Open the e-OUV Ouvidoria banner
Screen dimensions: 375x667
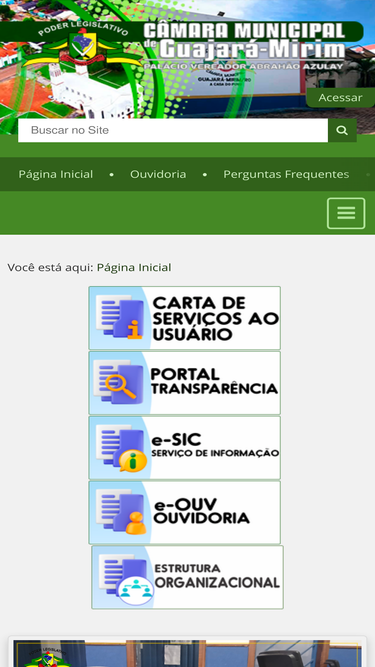(185, 513)
